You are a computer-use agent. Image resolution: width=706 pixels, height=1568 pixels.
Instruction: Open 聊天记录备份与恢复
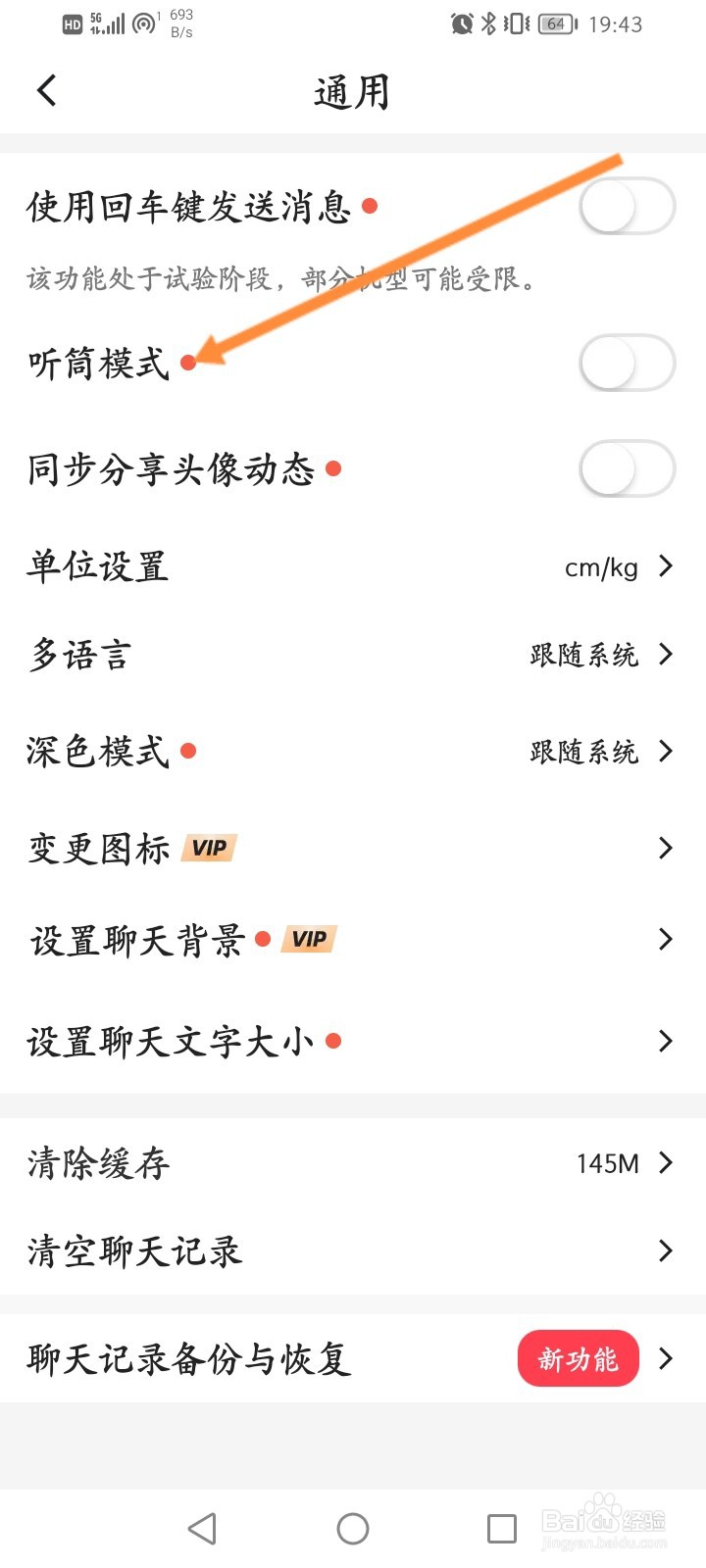(x=353, y=1358)
